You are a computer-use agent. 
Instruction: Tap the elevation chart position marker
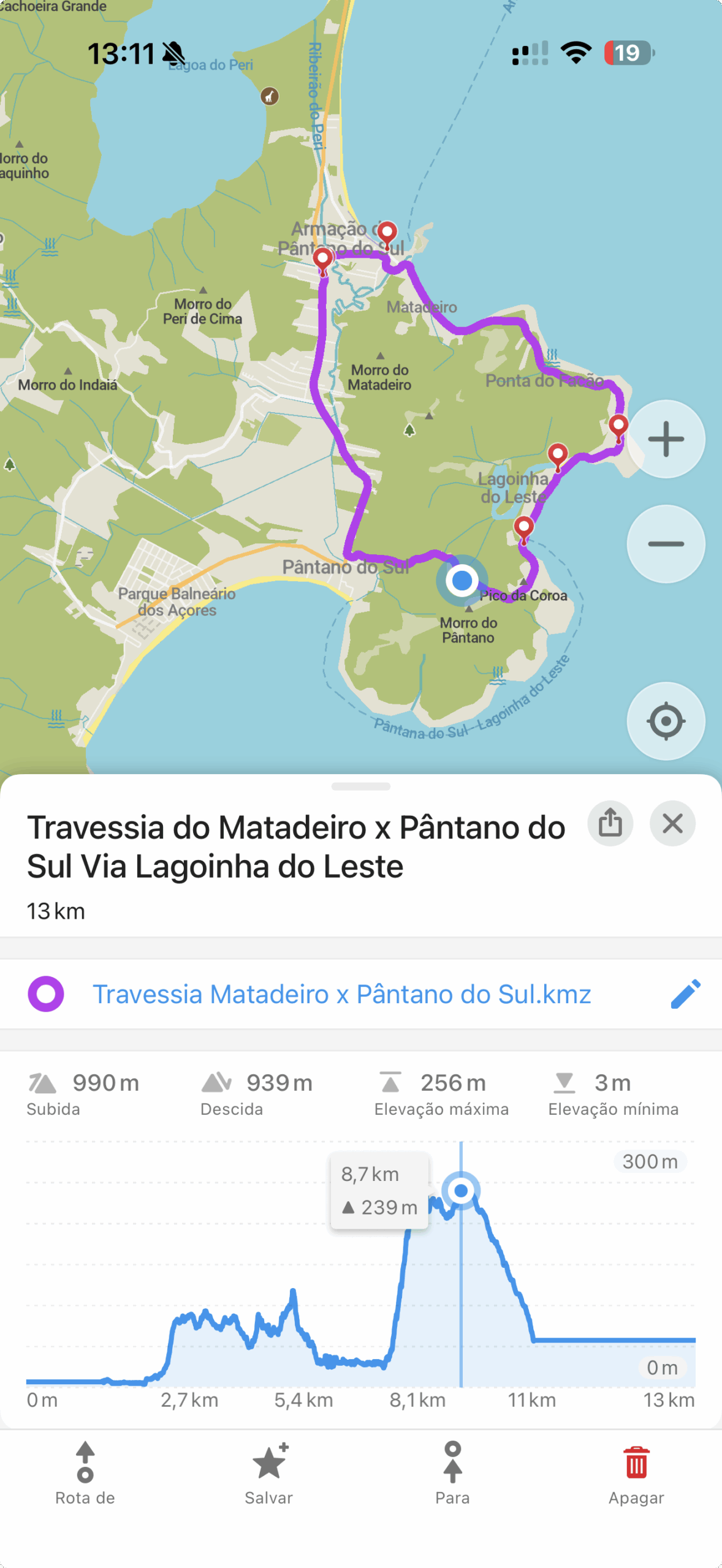click(x=461, y=1190)
